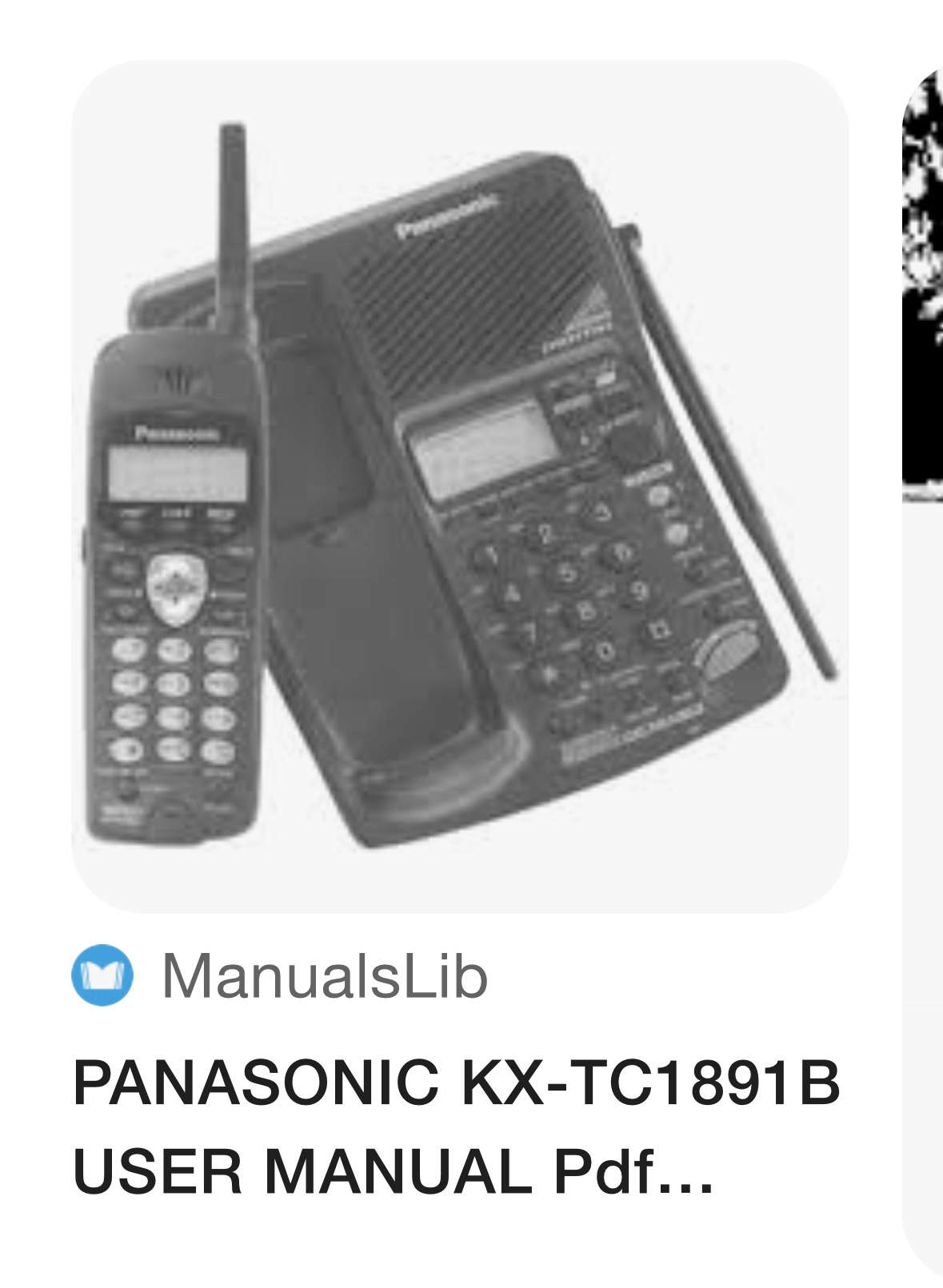Open the Panasonic cordless phone image result

pos(459,485)
